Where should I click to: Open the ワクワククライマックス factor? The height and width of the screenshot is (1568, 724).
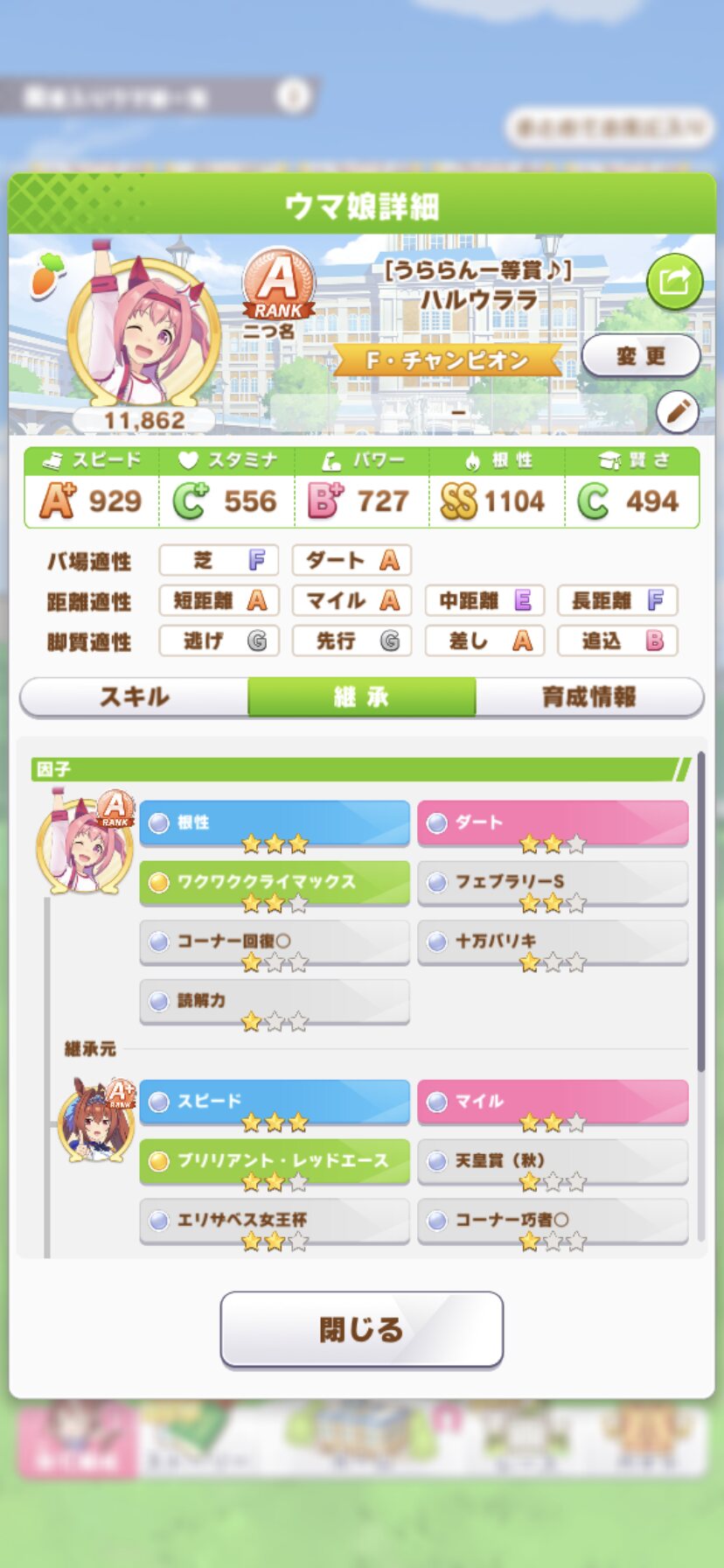tap(275, 882)
